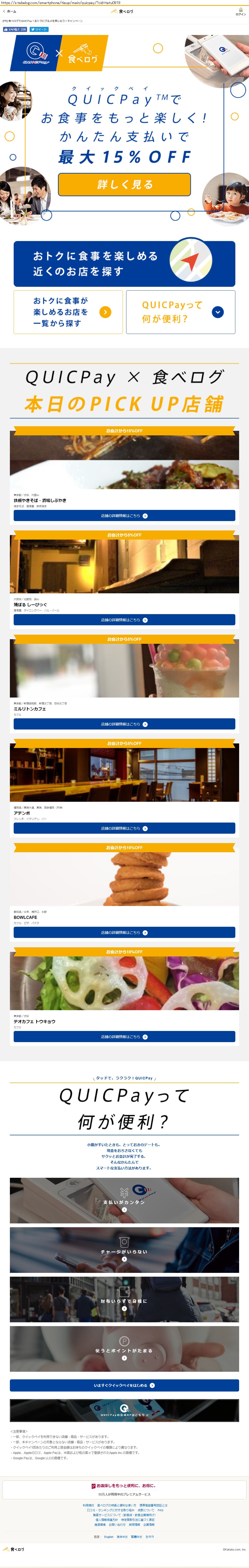
Task: Open store details for テオカフェ トウキョウ
Action: (x=124, y=1037)
